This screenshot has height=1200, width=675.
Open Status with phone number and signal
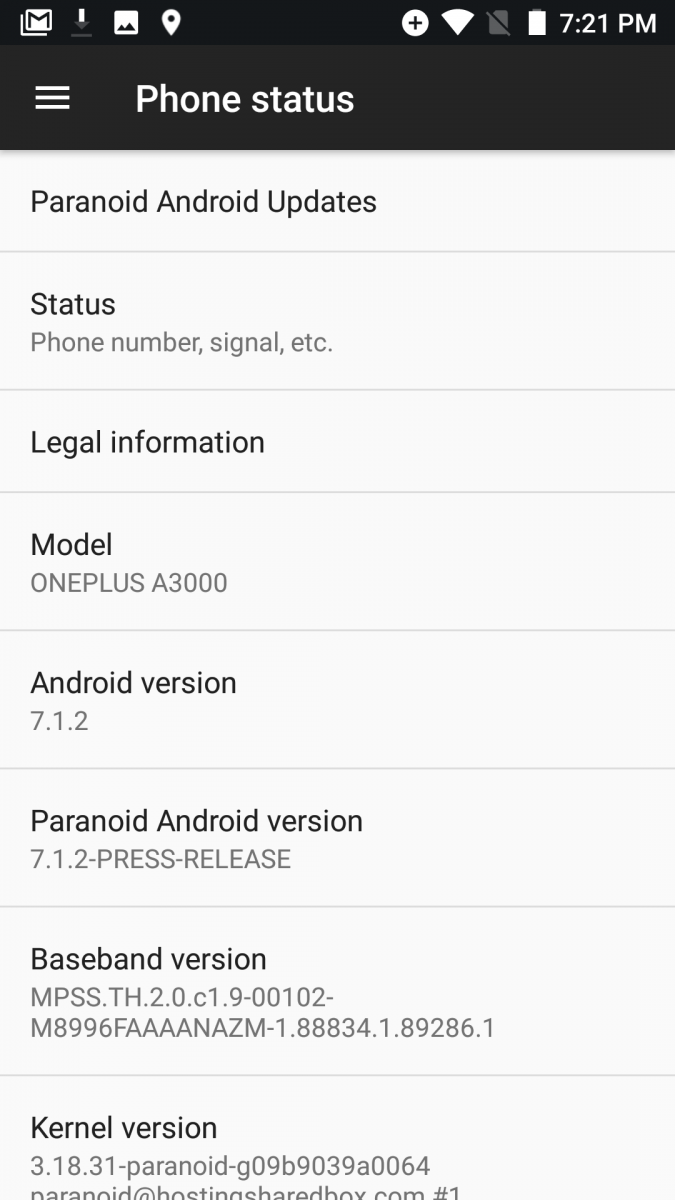click(337, 321)
